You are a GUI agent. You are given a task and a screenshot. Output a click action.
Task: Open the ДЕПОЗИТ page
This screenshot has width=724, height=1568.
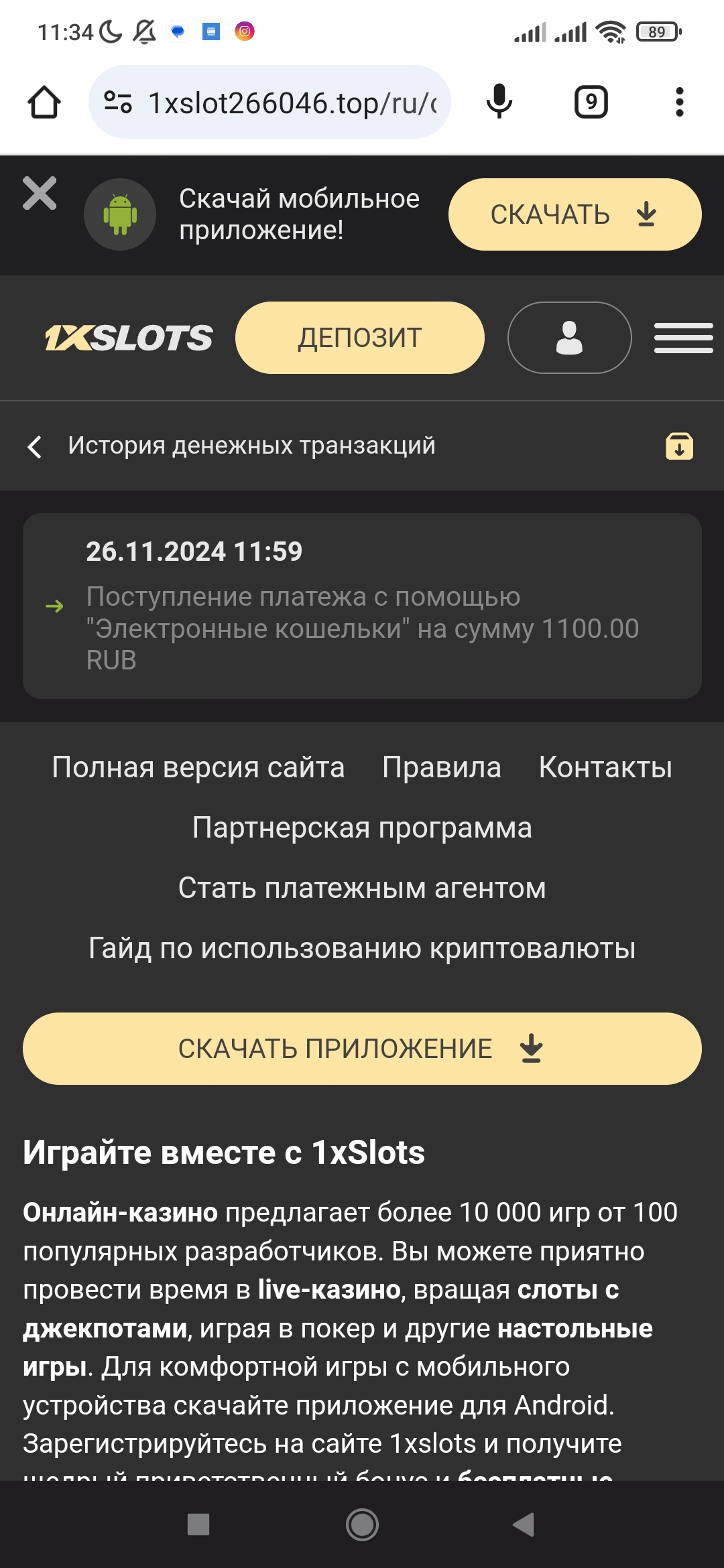pos(359,338)
